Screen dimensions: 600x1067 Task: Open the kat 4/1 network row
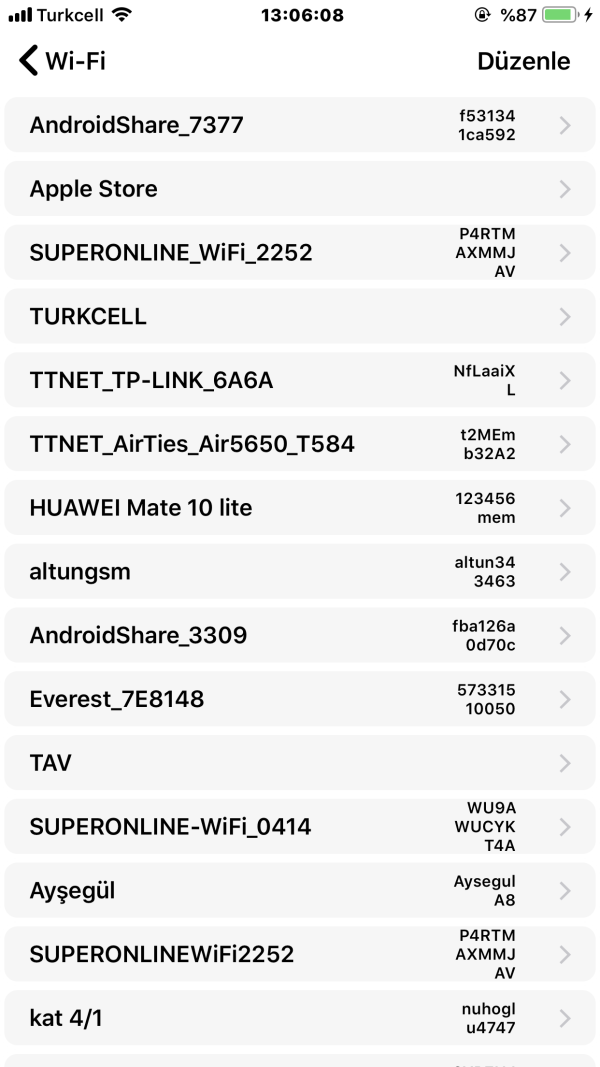point(300,1018)
